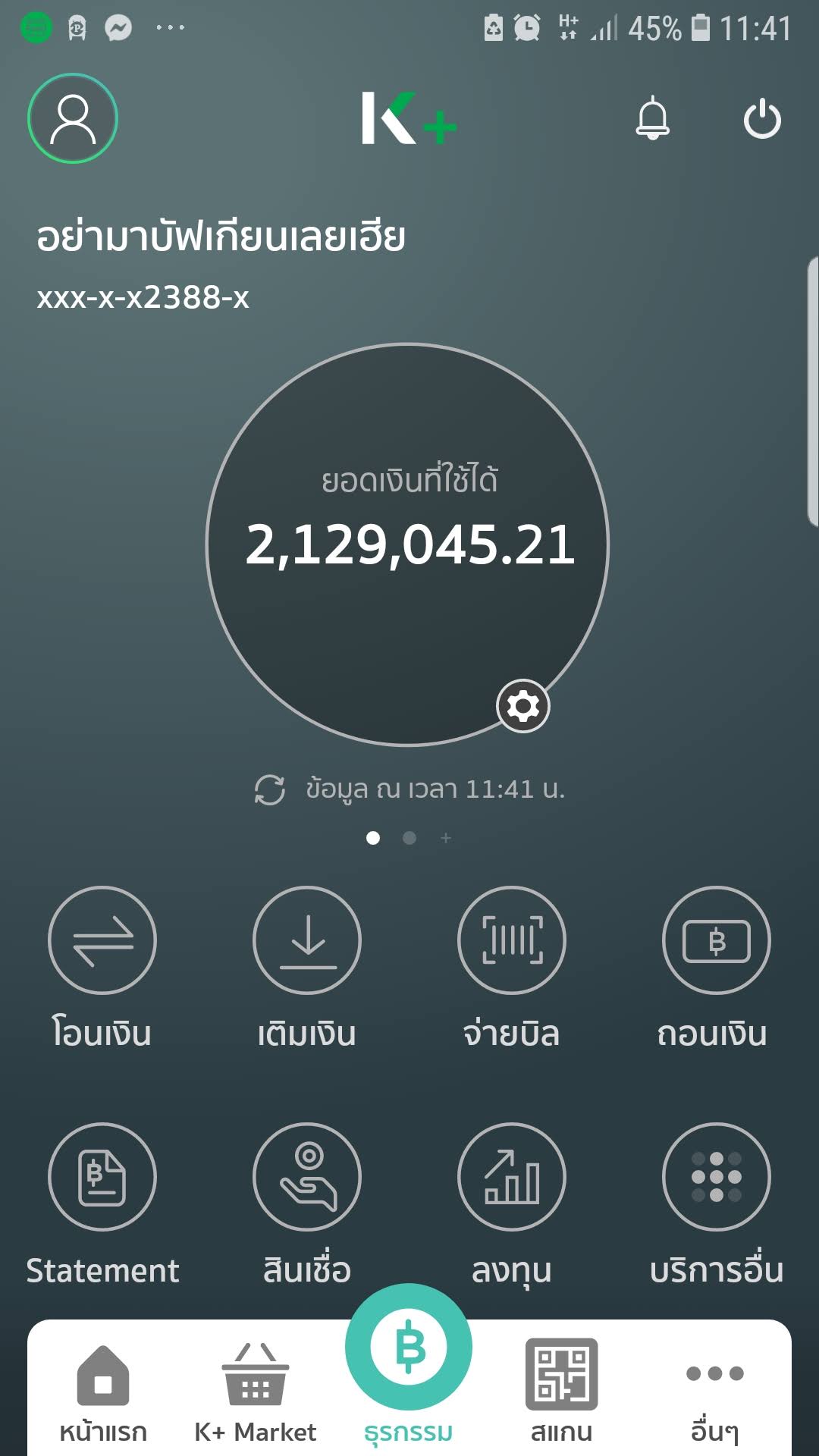
Task: Open the user profile icon
Action: (x=73, y=118)
